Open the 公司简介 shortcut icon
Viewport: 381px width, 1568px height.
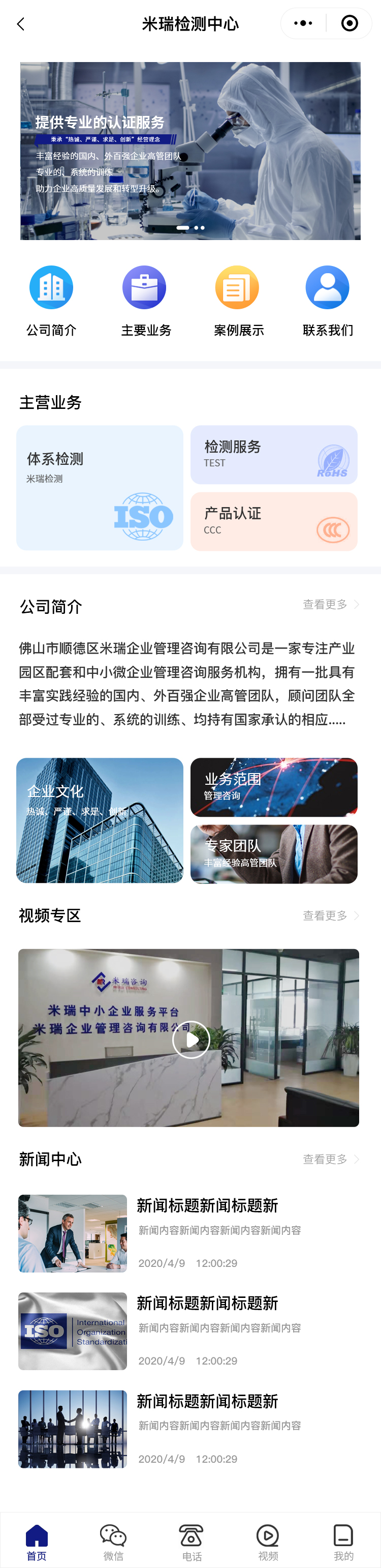51,288
